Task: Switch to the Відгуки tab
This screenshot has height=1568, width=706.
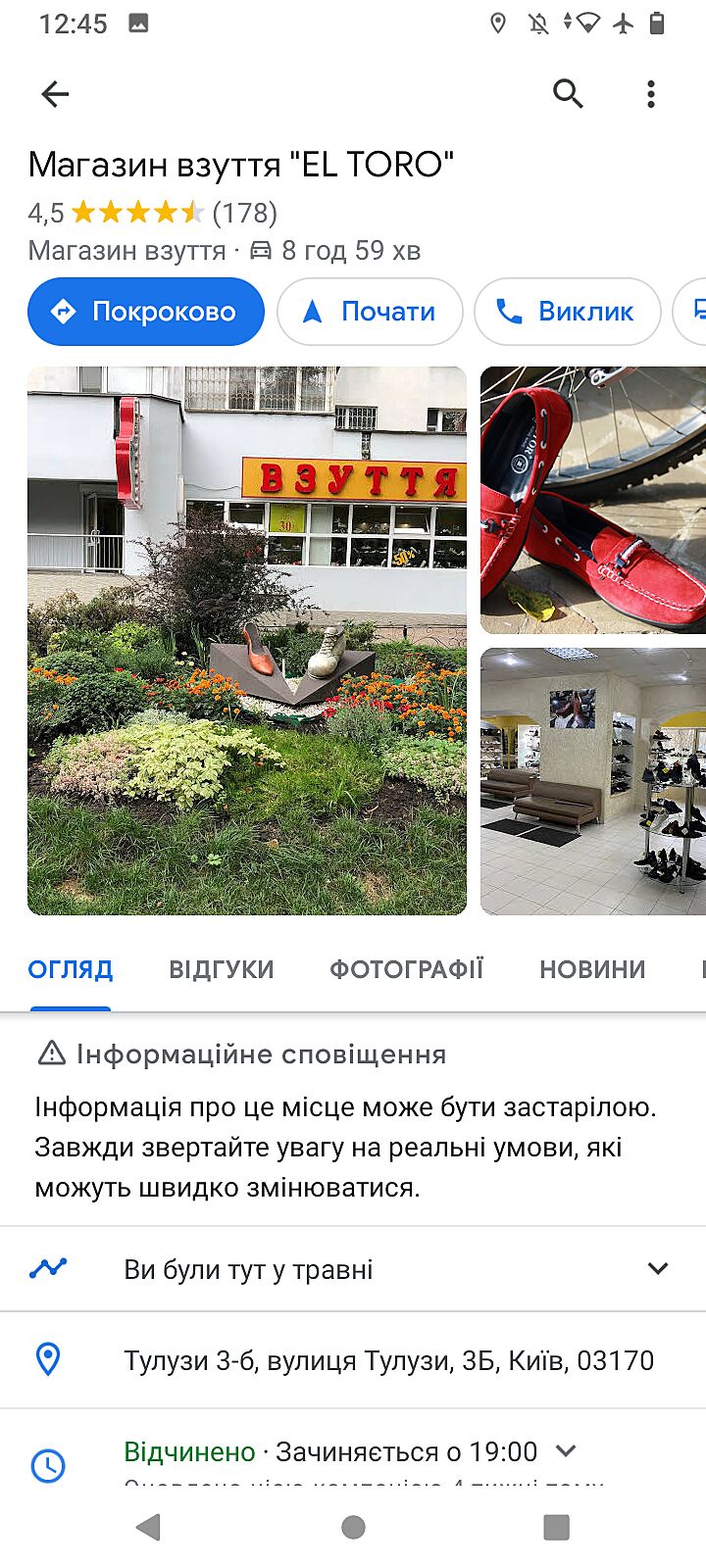Action: tap(222, 969)
